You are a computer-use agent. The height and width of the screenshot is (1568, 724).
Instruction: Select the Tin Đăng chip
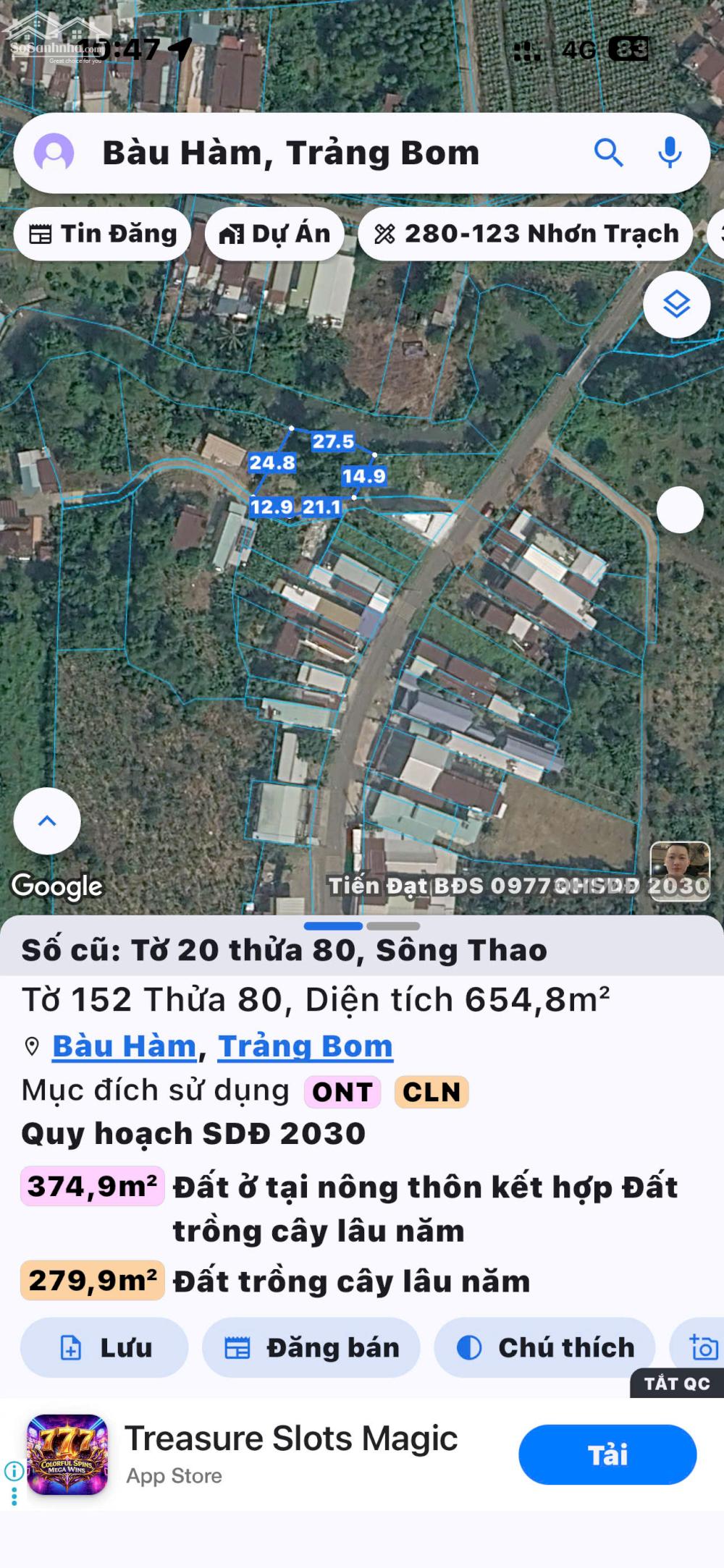click(102, 234)
